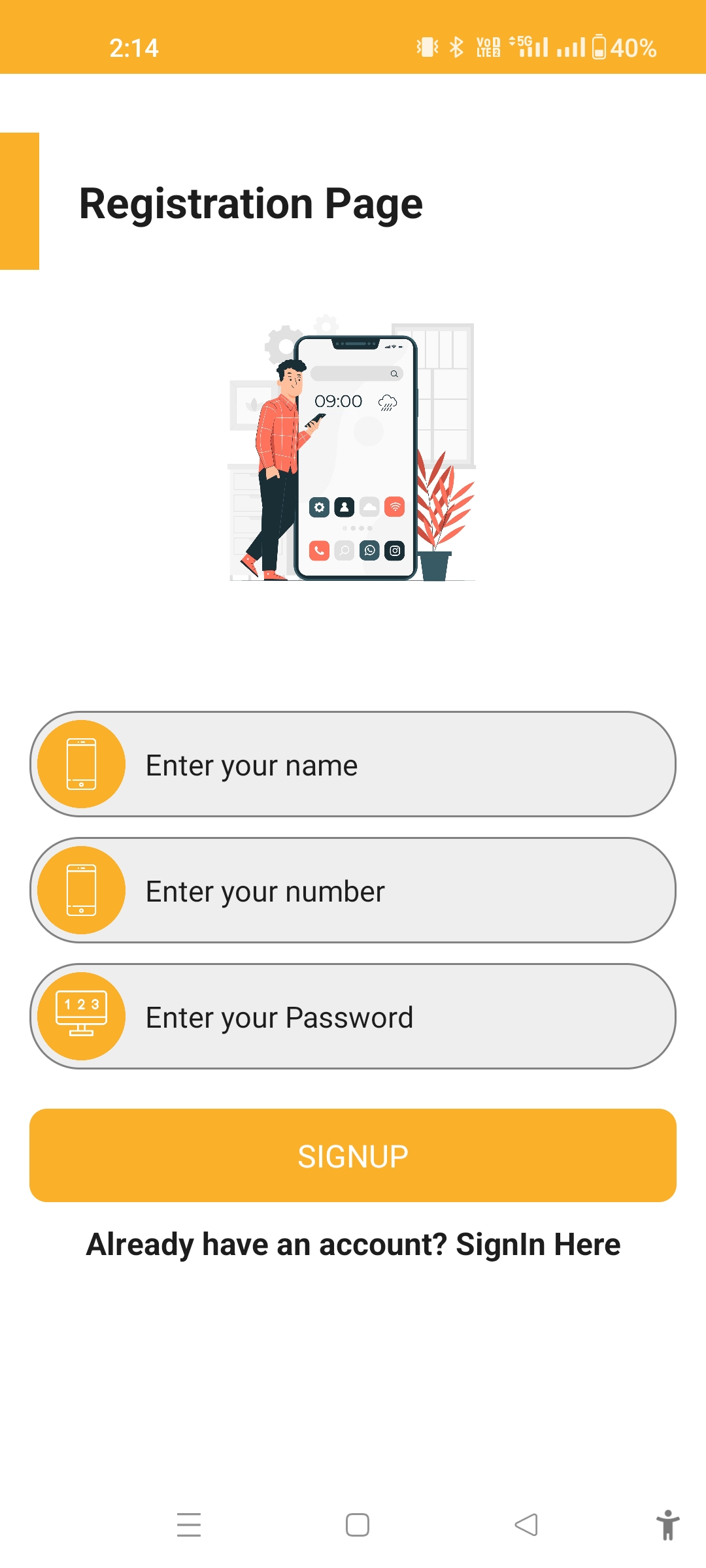Submit the form with SIGNUP

click(x=353, y=1155)
